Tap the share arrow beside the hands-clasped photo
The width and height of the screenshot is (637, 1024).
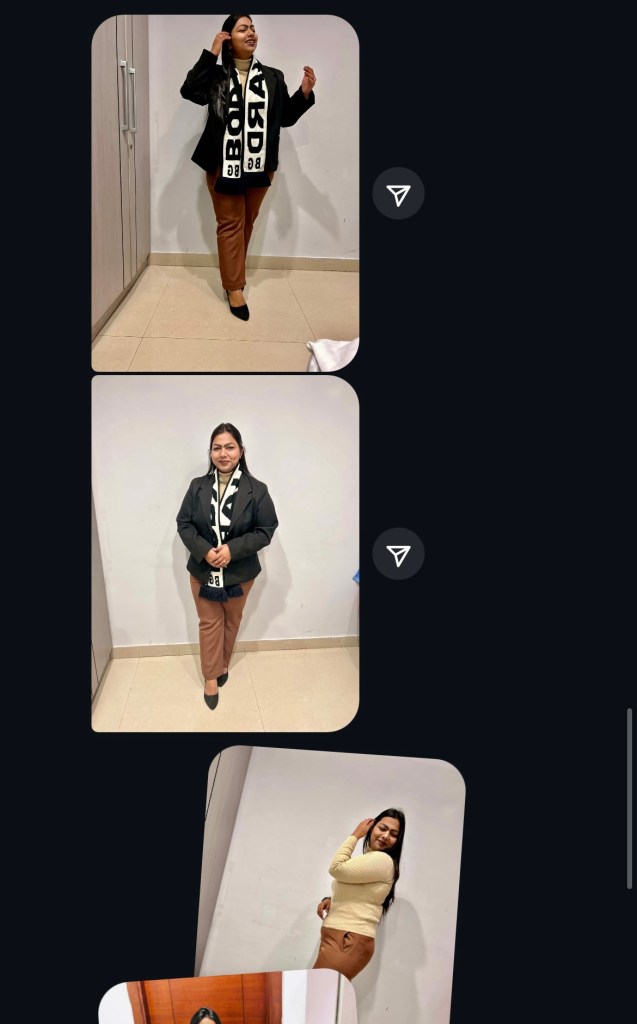(398, 554)
